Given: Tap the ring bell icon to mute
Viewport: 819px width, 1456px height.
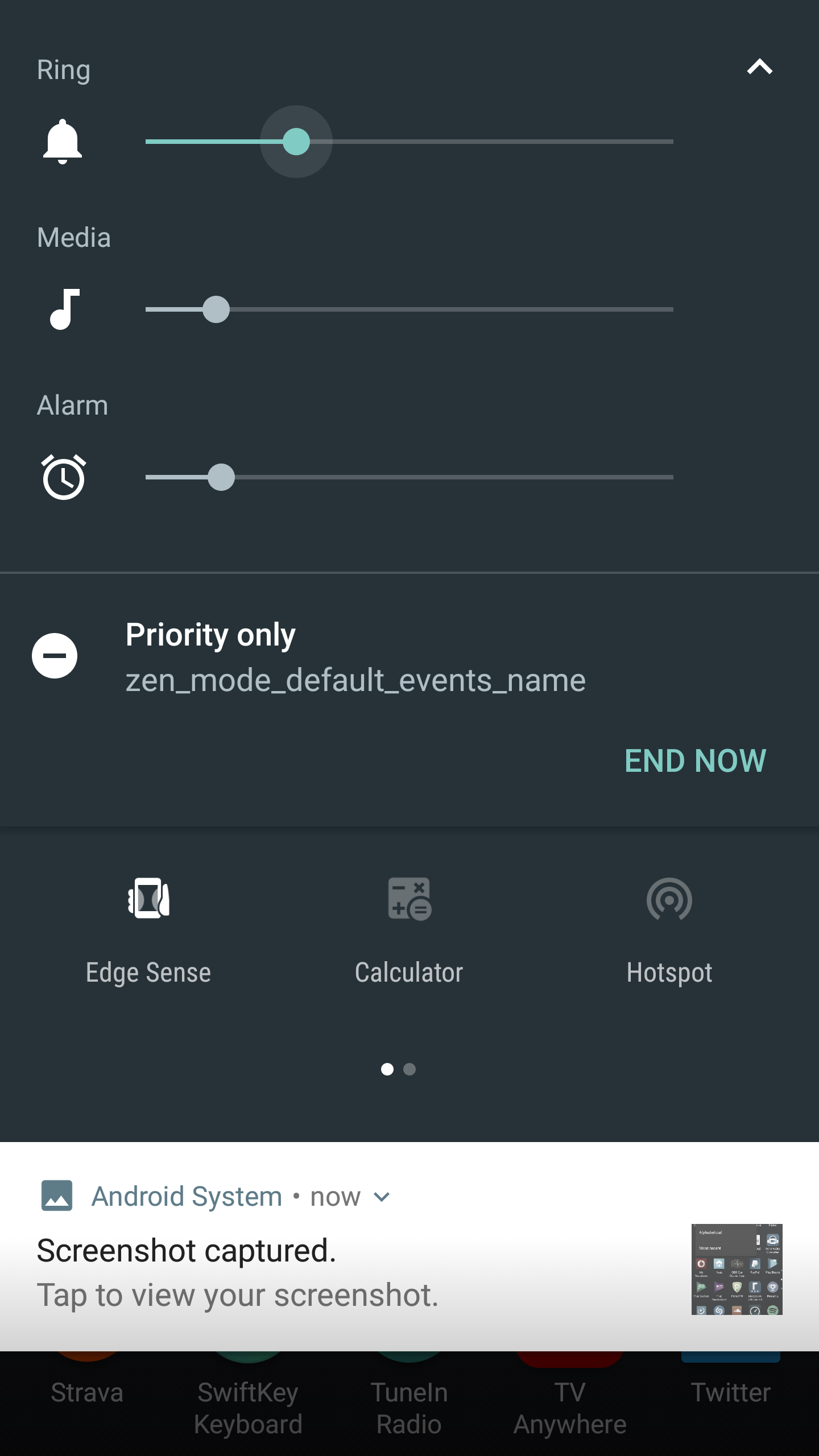Looking at the screenshot, I should (x=63, y=142).
